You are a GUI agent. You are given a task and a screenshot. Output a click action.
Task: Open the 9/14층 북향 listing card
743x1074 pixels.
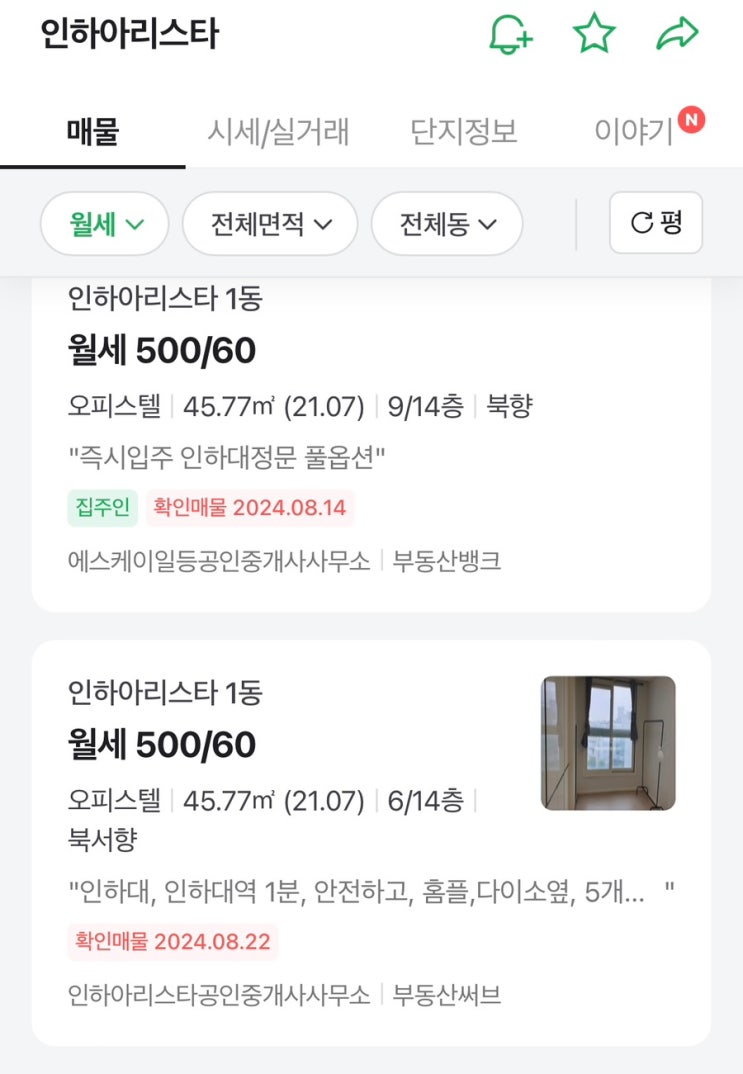(x=371, y=445)
